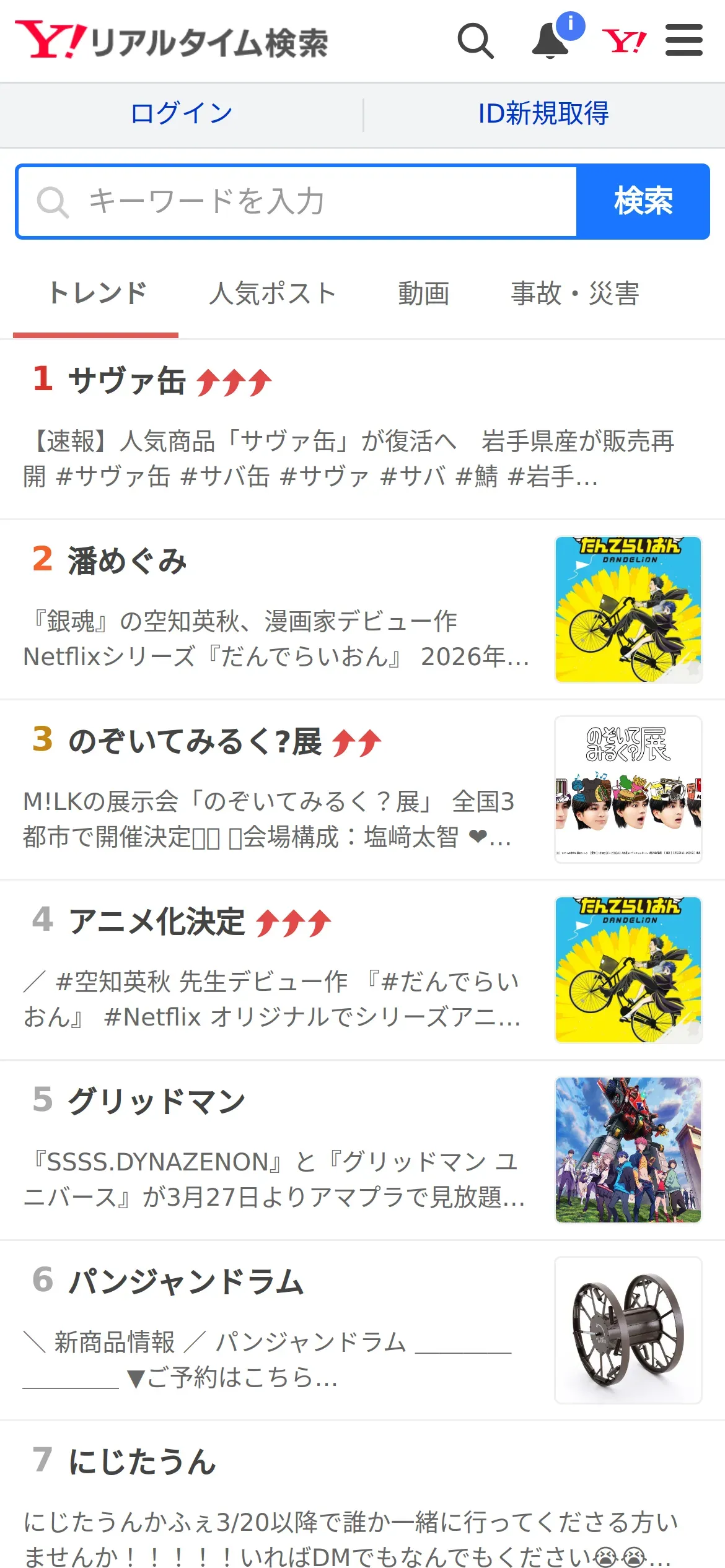725x1568 pixels.
Task: Open trend にじたうん
Action: tap(142, 1462)
